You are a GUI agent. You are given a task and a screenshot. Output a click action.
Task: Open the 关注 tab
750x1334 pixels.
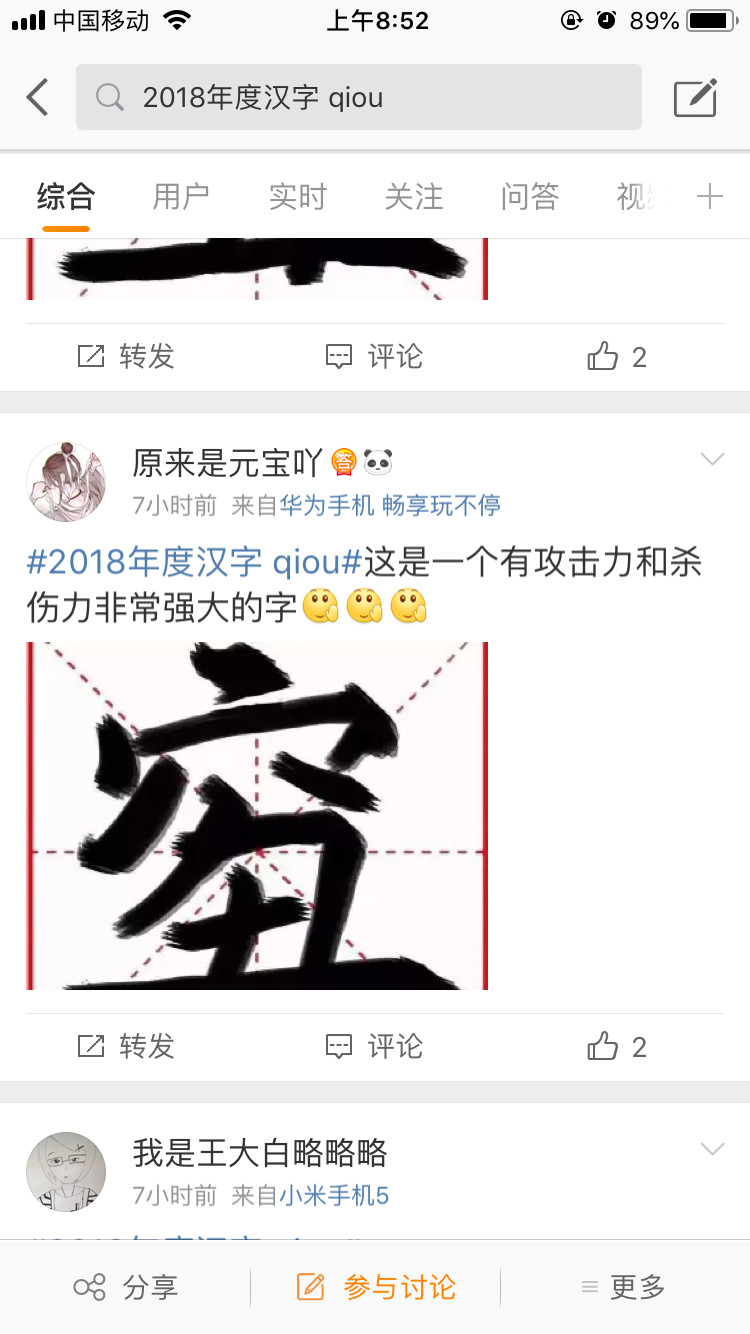pyautogui.click(x=413, y=197)
